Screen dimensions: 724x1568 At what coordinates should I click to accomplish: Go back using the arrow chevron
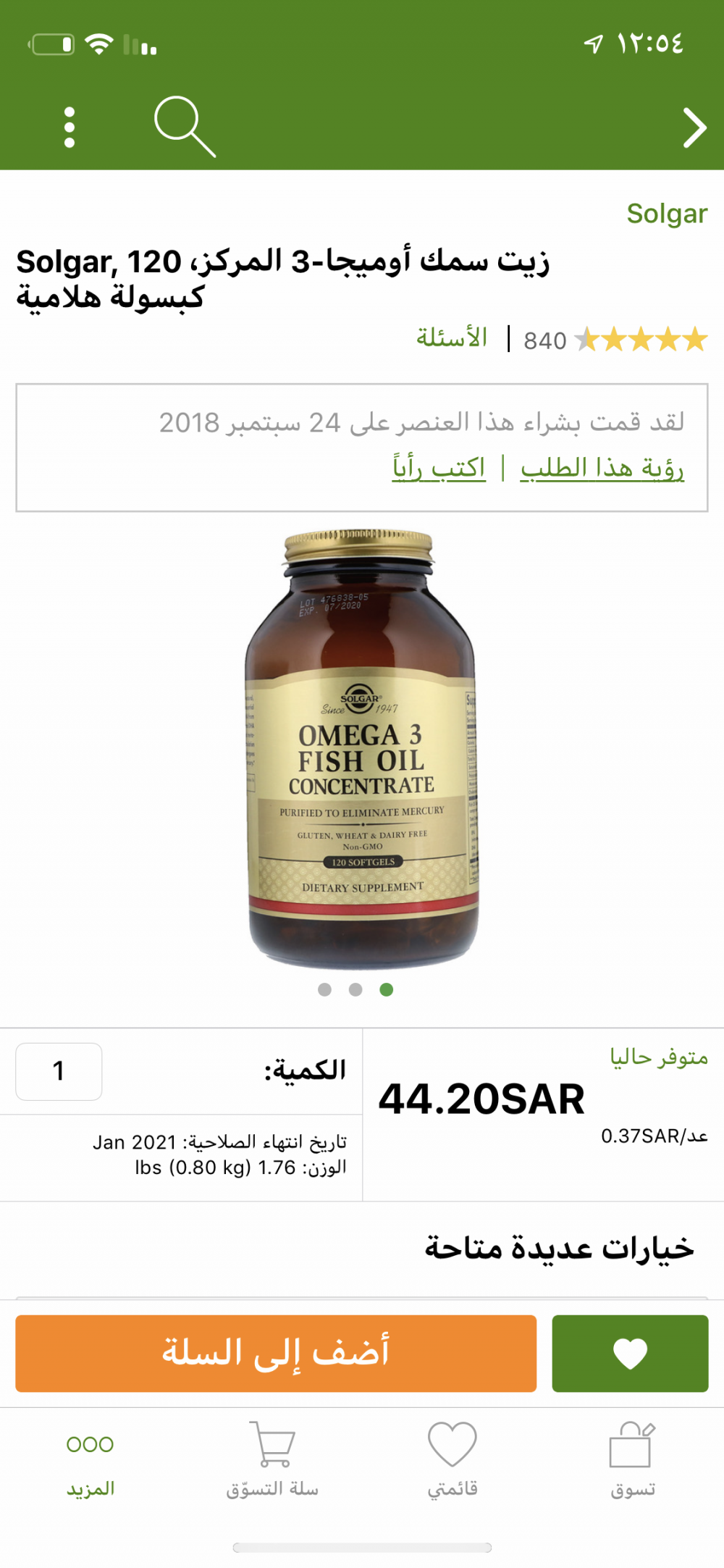694,128
